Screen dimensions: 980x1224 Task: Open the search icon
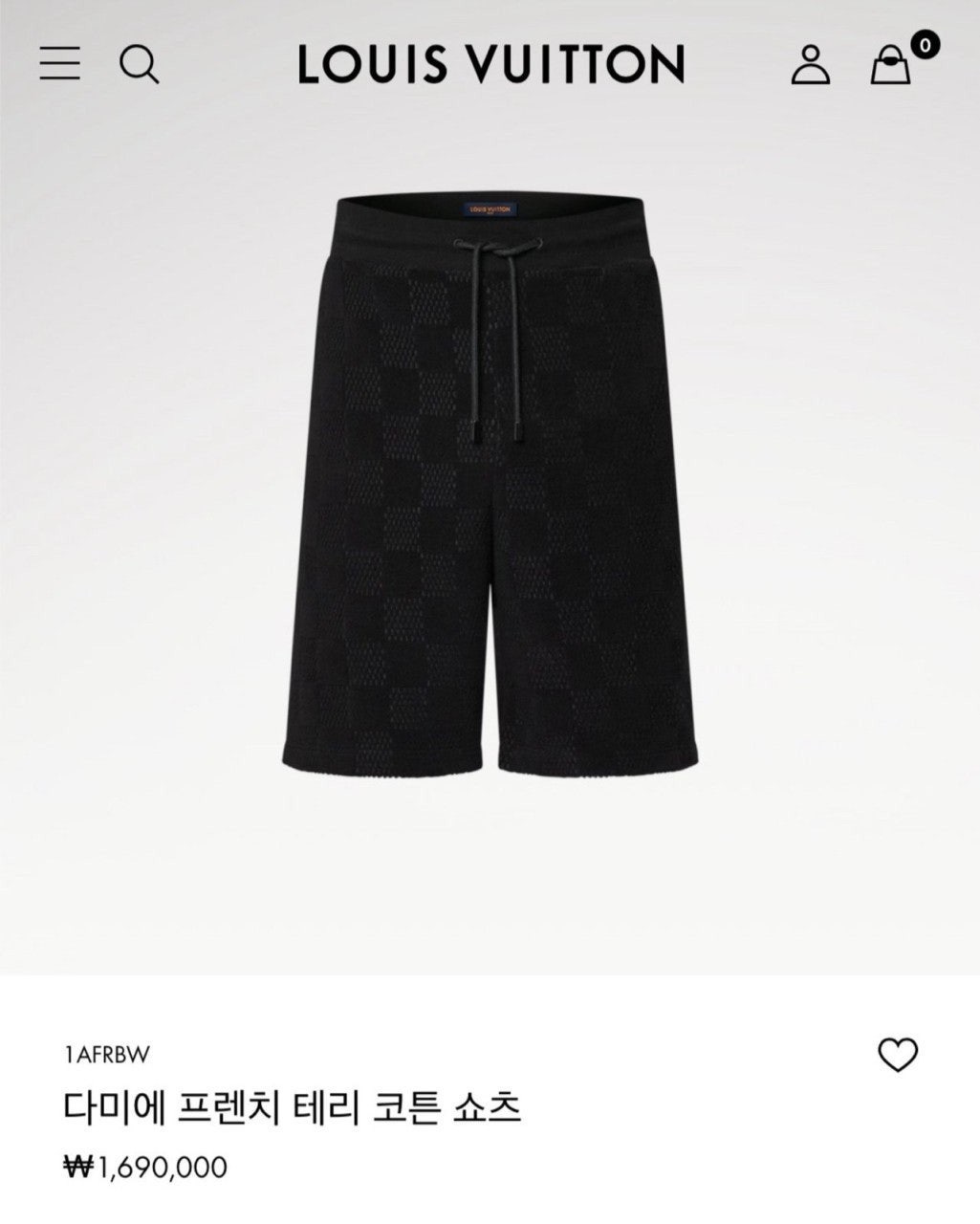(139, 64)
